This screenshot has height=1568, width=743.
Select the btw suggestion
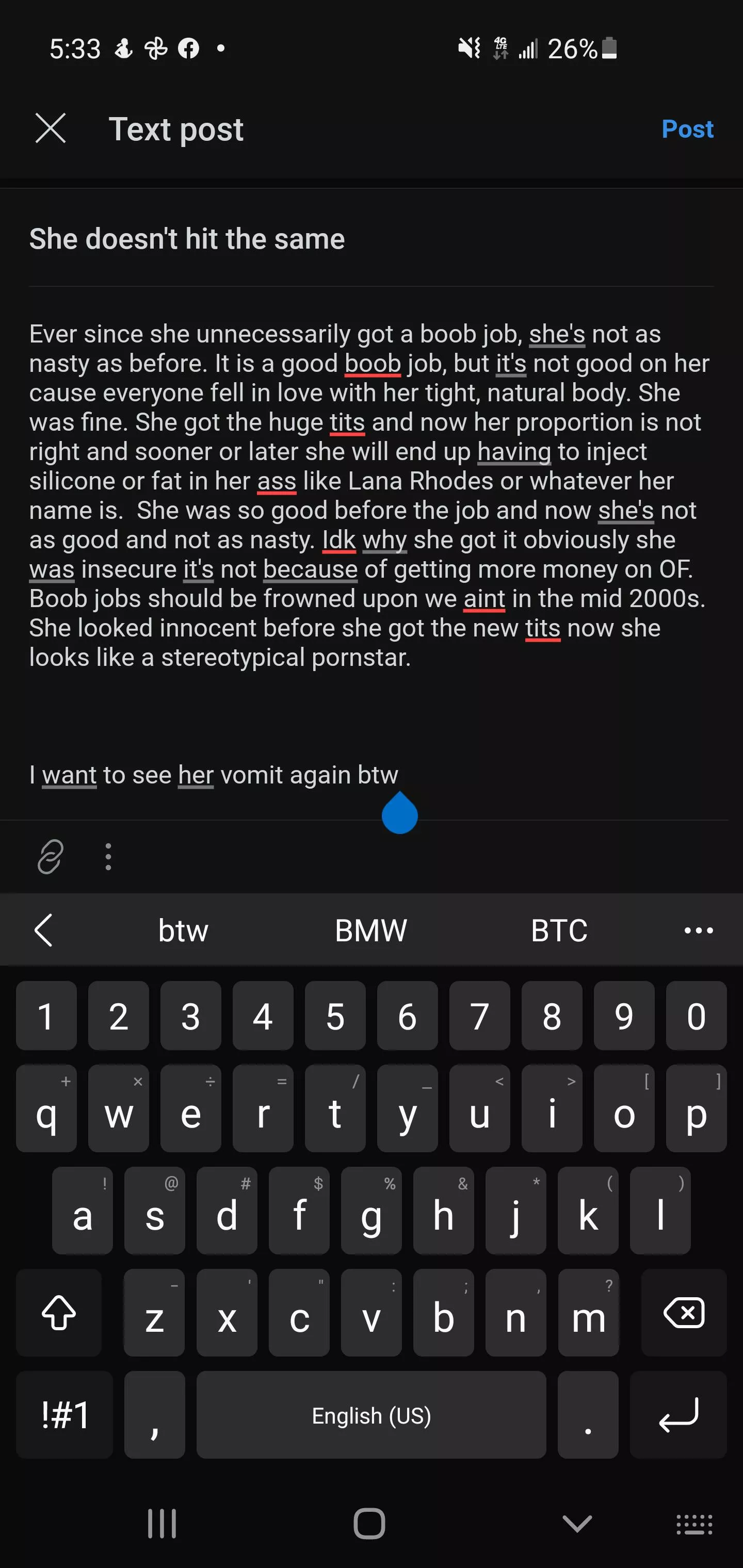[x=183, y=930]
